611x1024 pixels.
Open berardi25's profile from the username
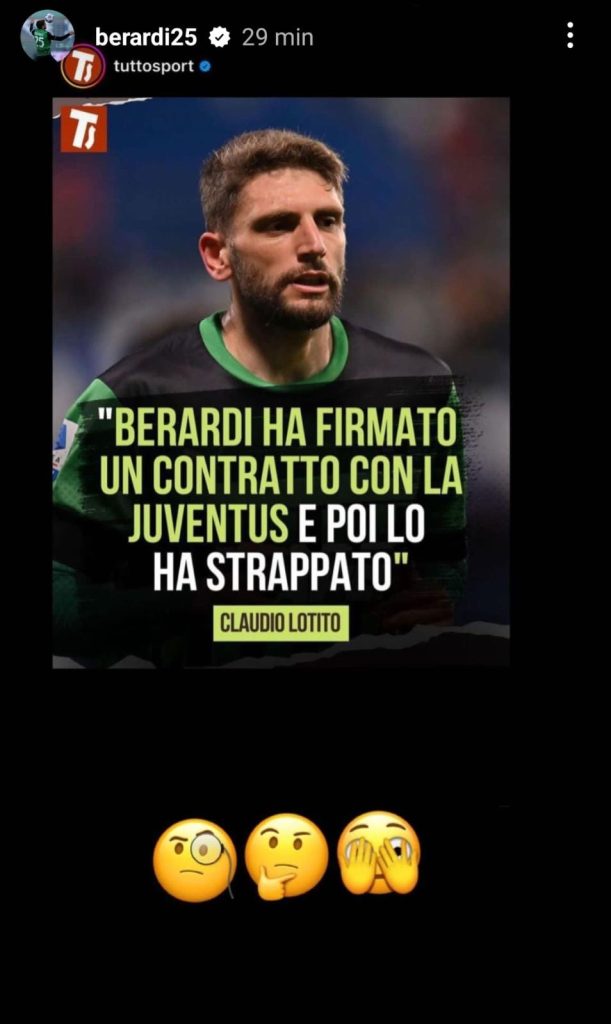(x=148, y=37)
